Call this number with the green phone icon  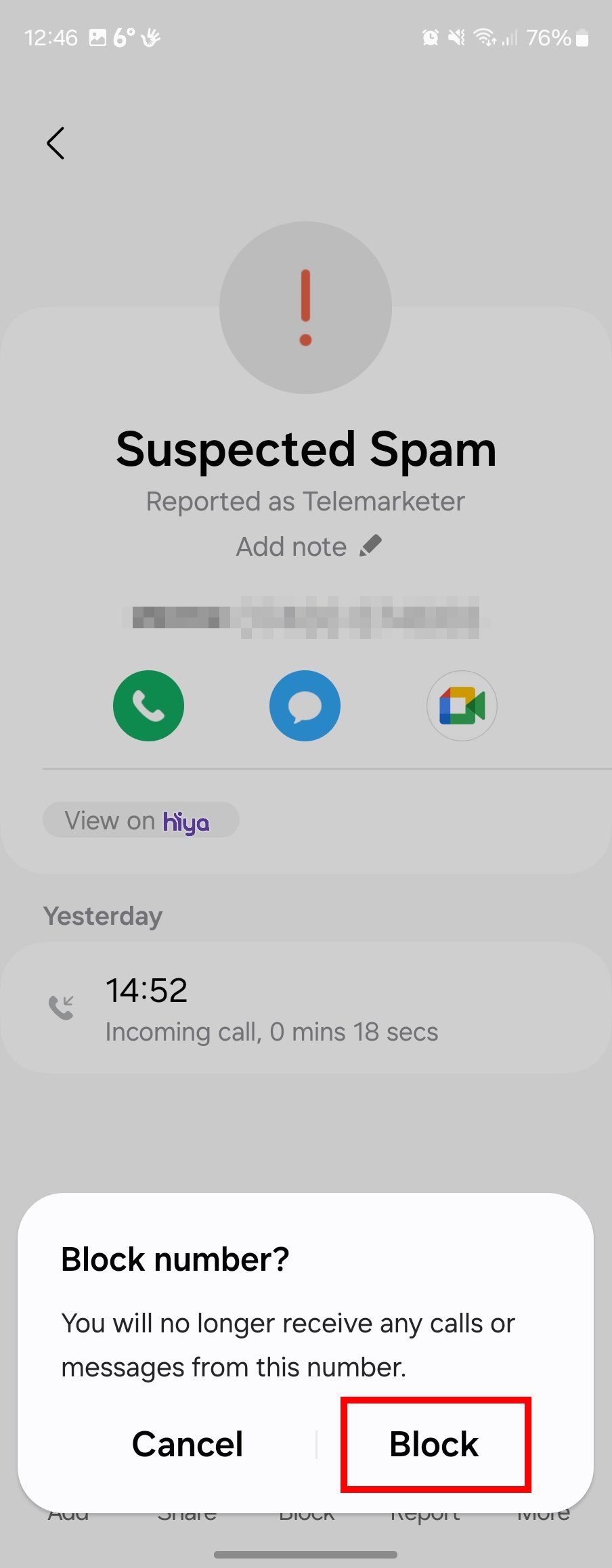pos(148,705)
